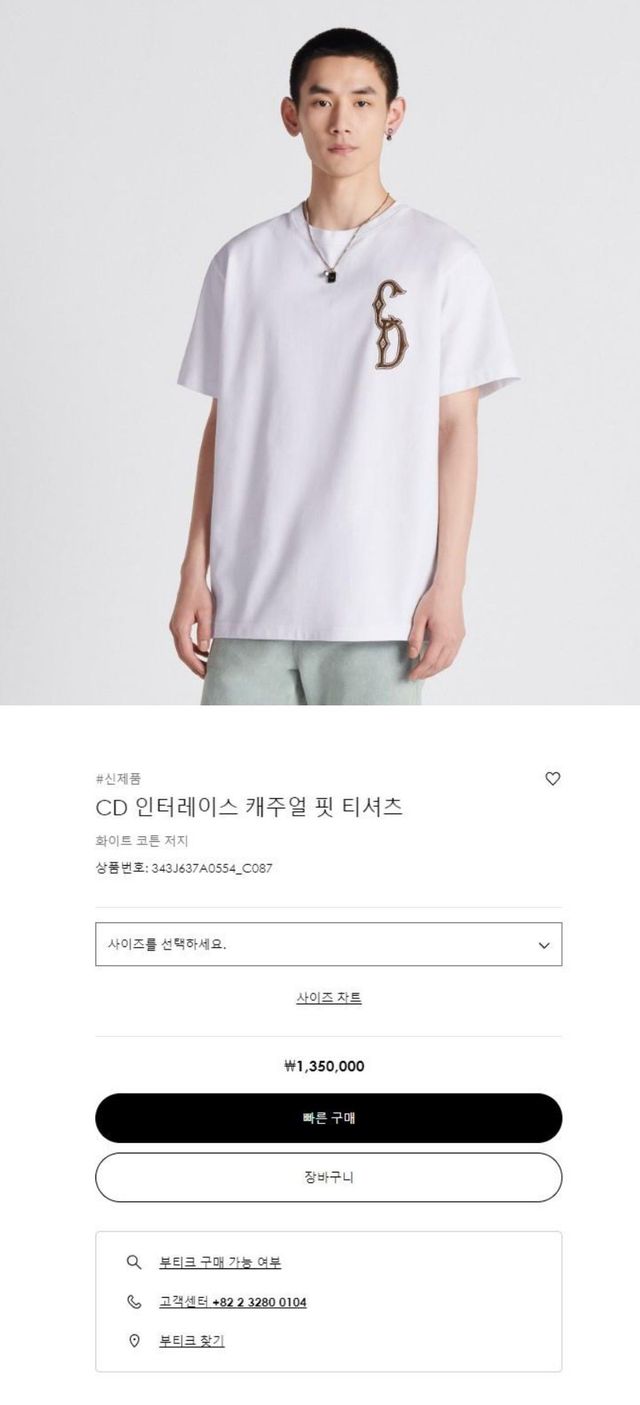The height and width of the screenshot is (1405, 640).
Task: Check 부티크 구매 가능 여부 boutique availability
Action: tap(220, 1262)
